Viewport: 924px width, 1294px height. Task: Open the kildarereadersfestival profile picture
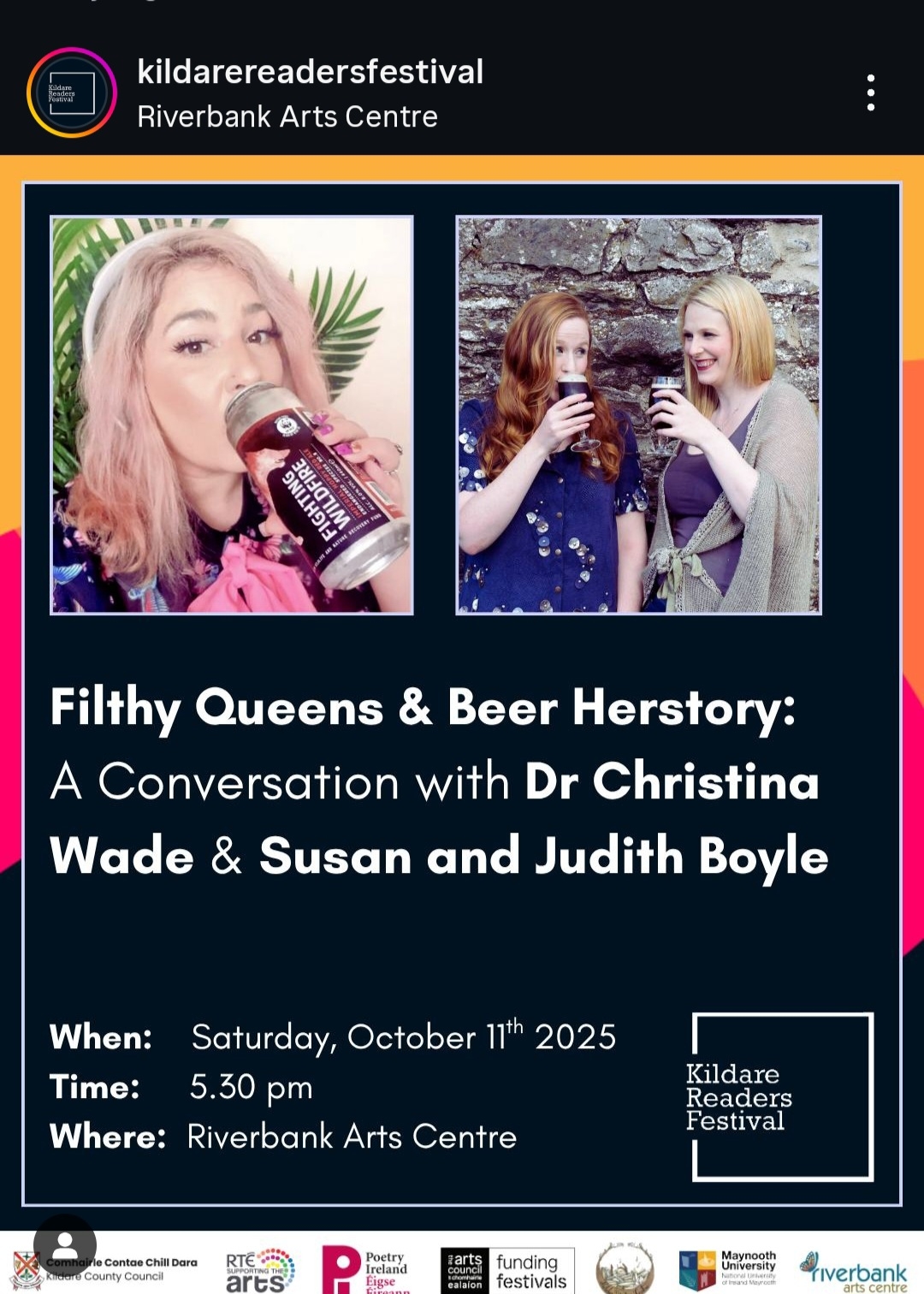click(x=72, y=92)
